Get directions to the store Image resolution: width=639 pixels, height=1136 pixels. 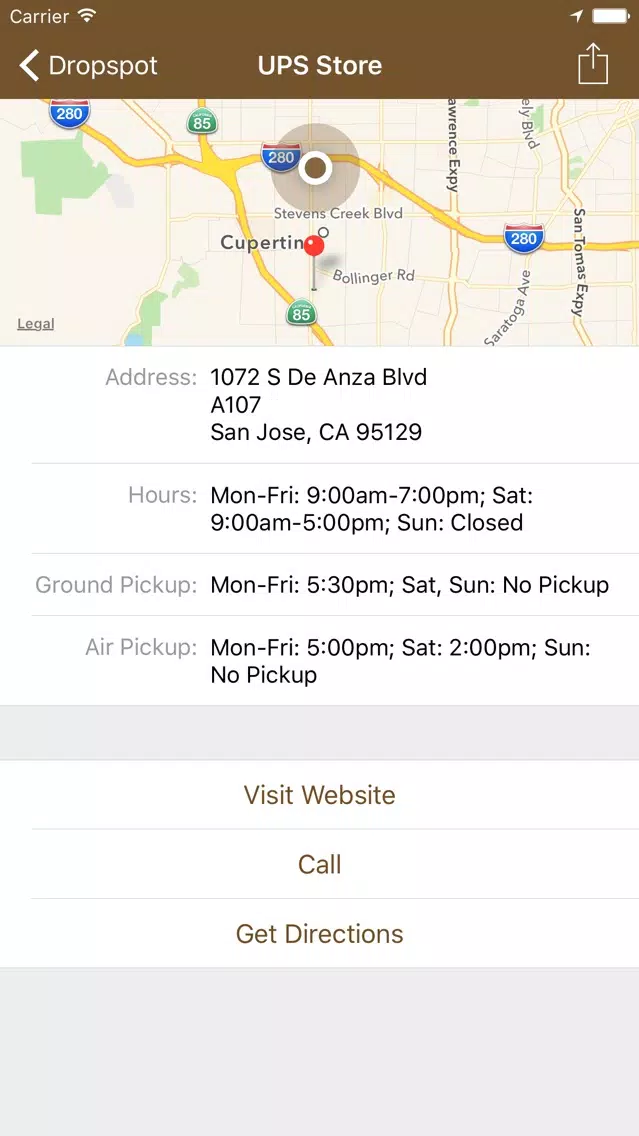tap(320, 933)
